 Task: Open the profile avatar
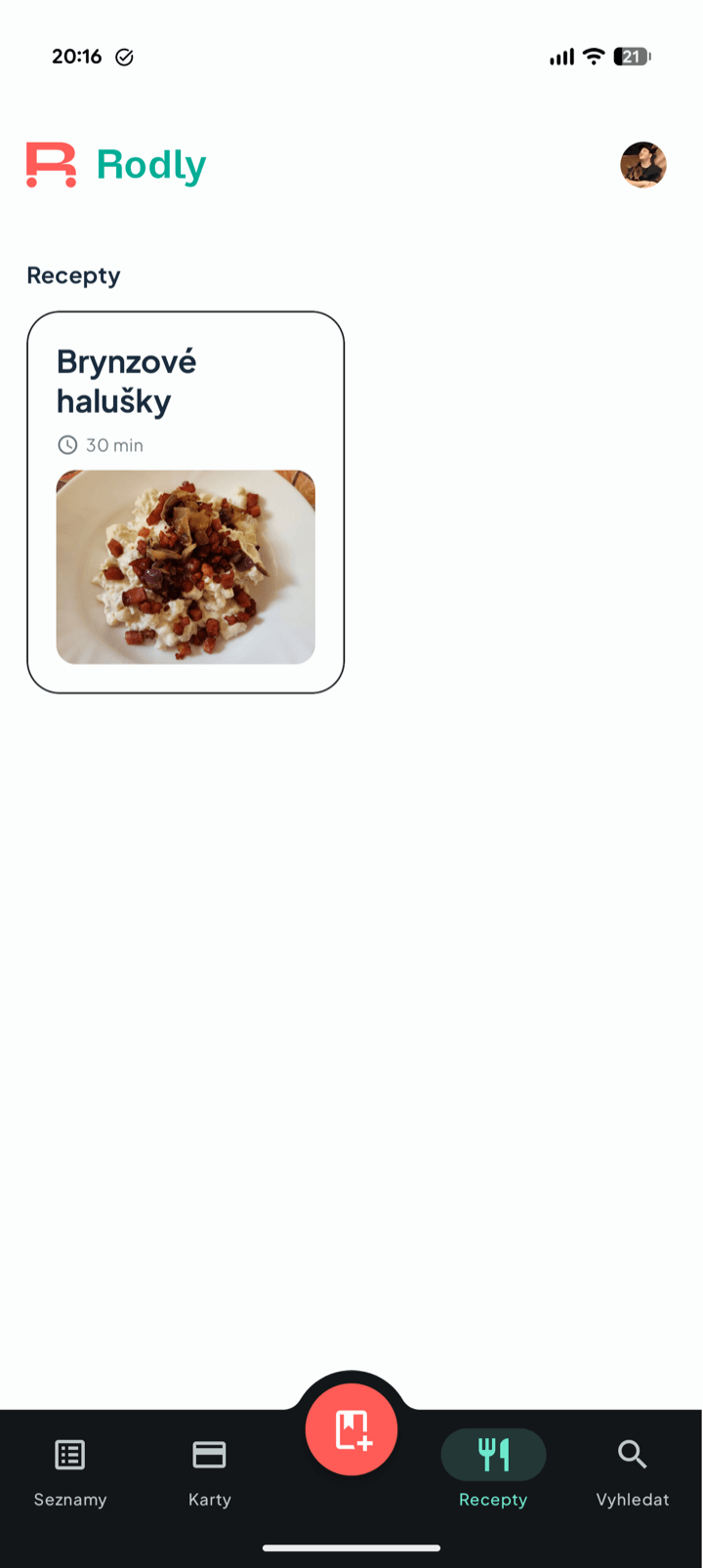[x=643, y=164]
